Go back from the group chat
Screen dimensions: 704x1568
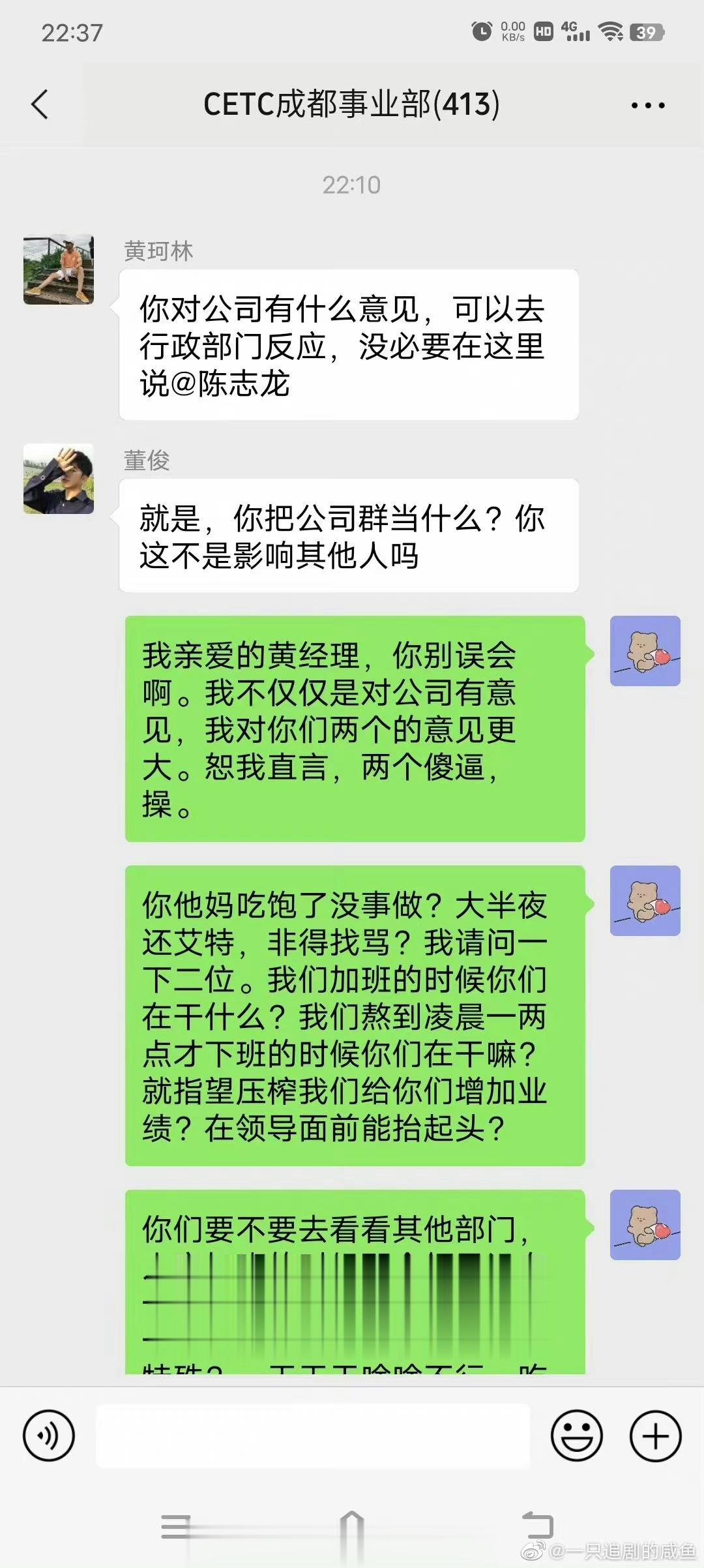pos(40,104)
